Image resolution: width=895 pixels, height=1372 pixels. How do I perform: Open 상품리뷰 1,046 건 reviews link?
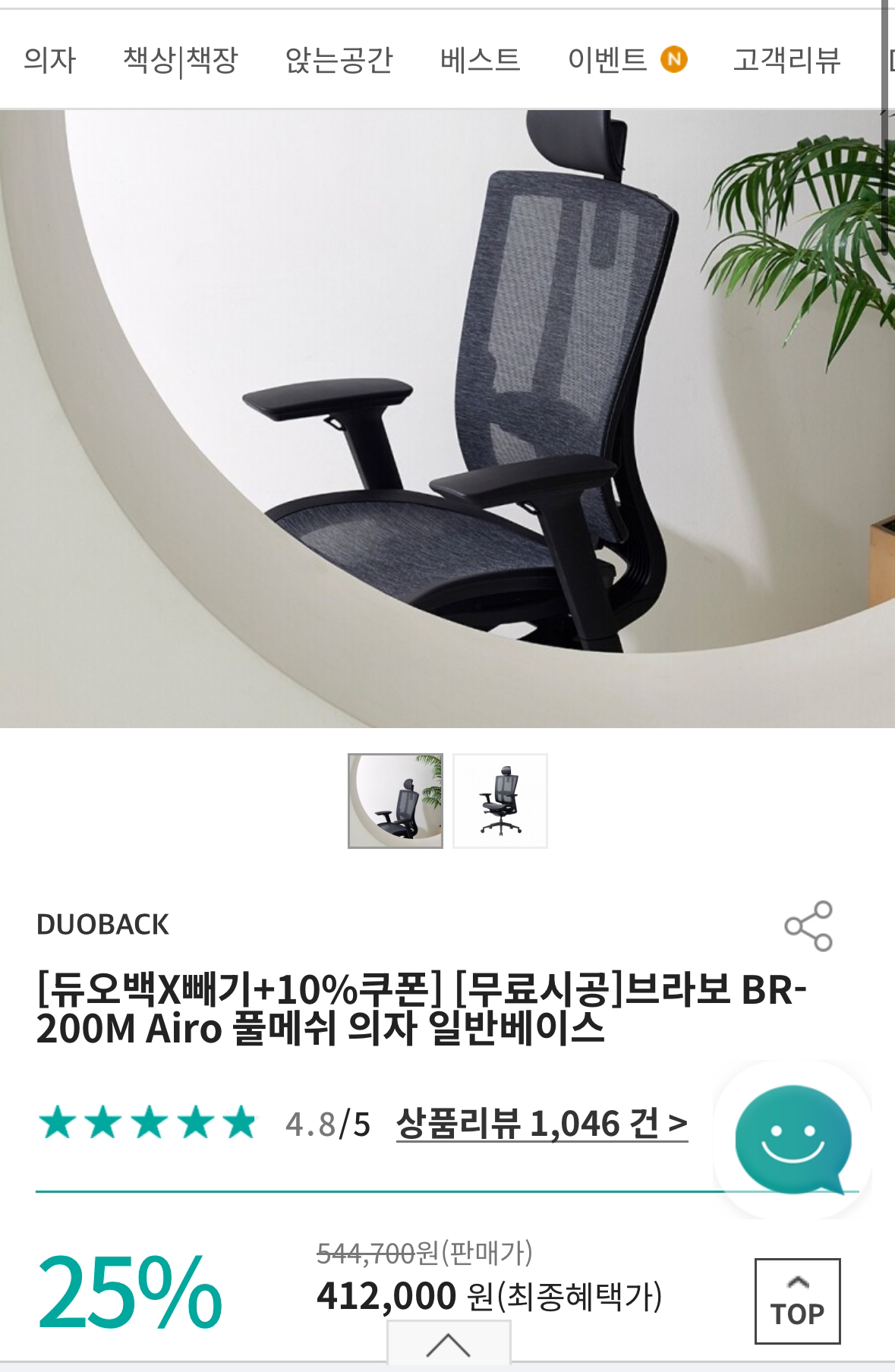click(541, 1122)
